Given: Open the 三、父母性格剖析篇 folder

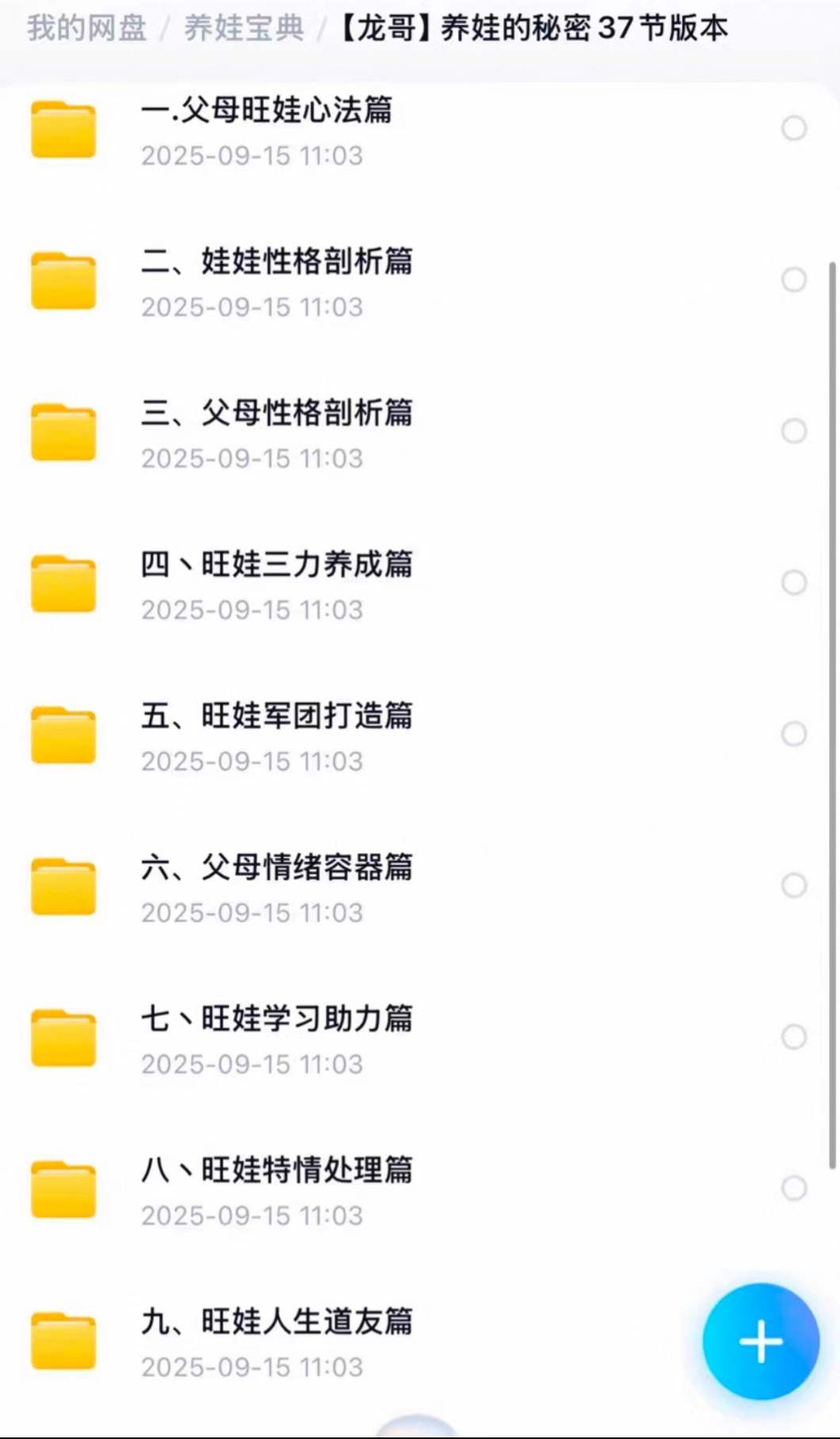Looking at the screenshot, I should point(277,413).
